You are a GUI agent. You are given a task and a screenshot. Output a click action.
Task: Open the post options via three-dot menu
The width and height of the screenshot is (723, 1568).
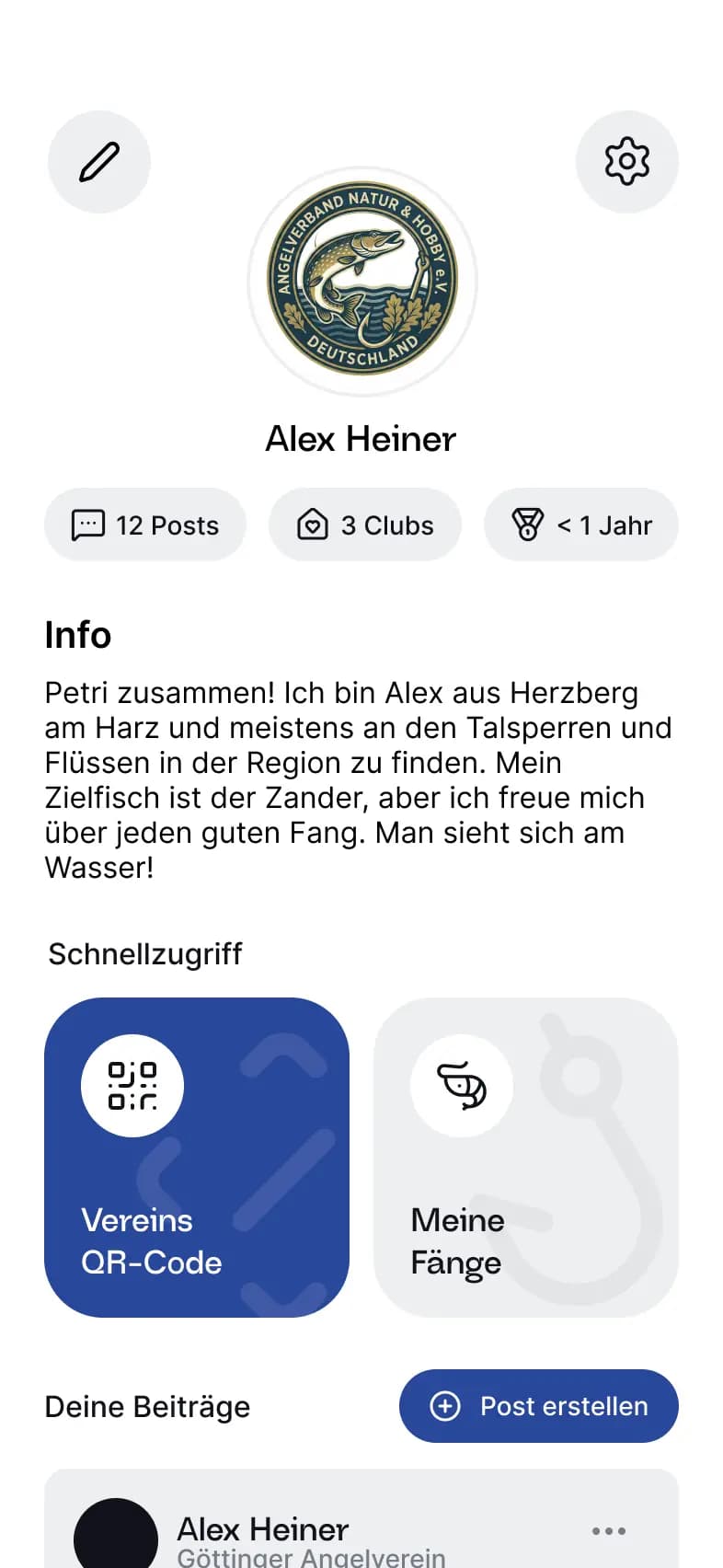pyautogui.click(x=609, y=1530)
